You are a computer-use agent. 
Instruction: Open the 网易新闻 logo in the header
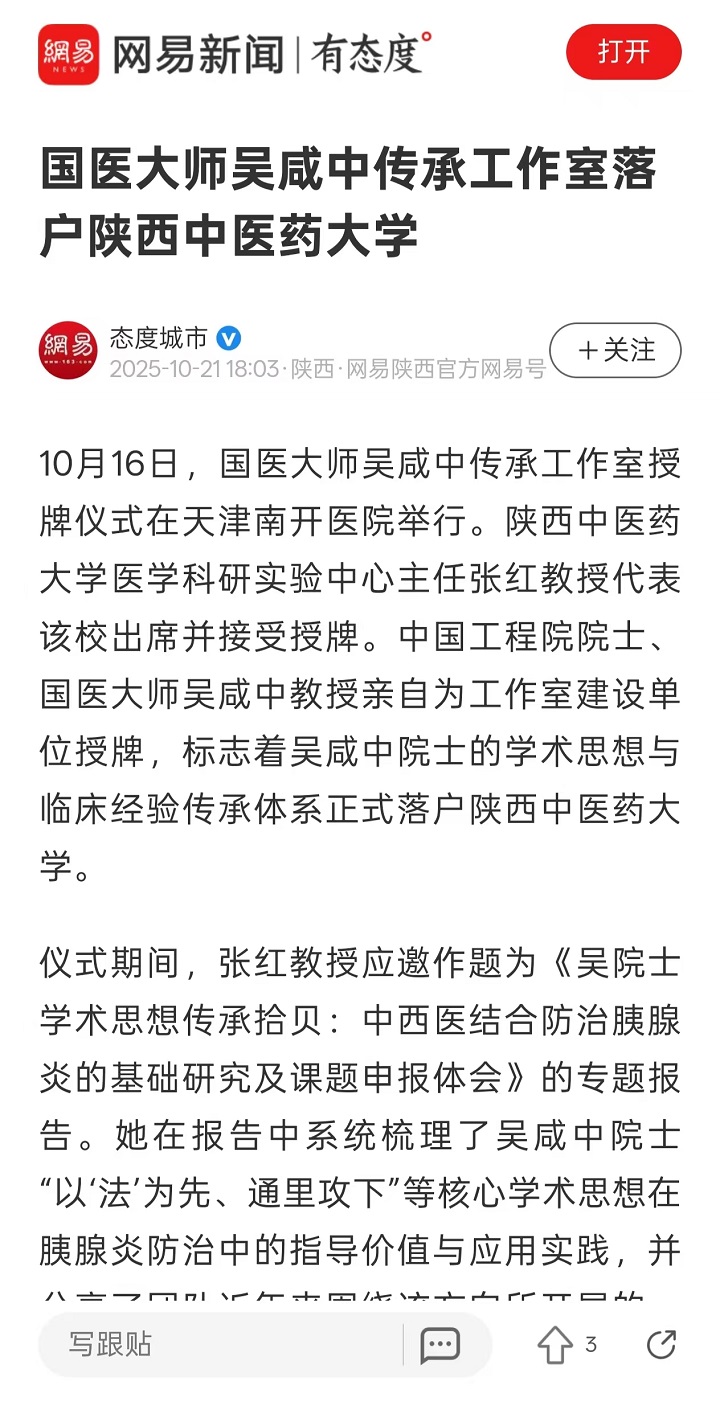click(68, 54)
